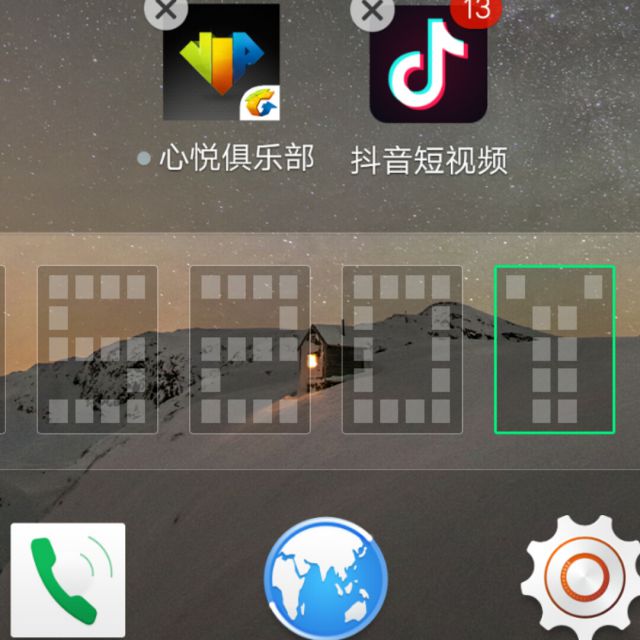Remove the 抖音短视频 app via its X badge
This screenshot has height=640, width=640.
pyautogui.click(x=373, y=10)
